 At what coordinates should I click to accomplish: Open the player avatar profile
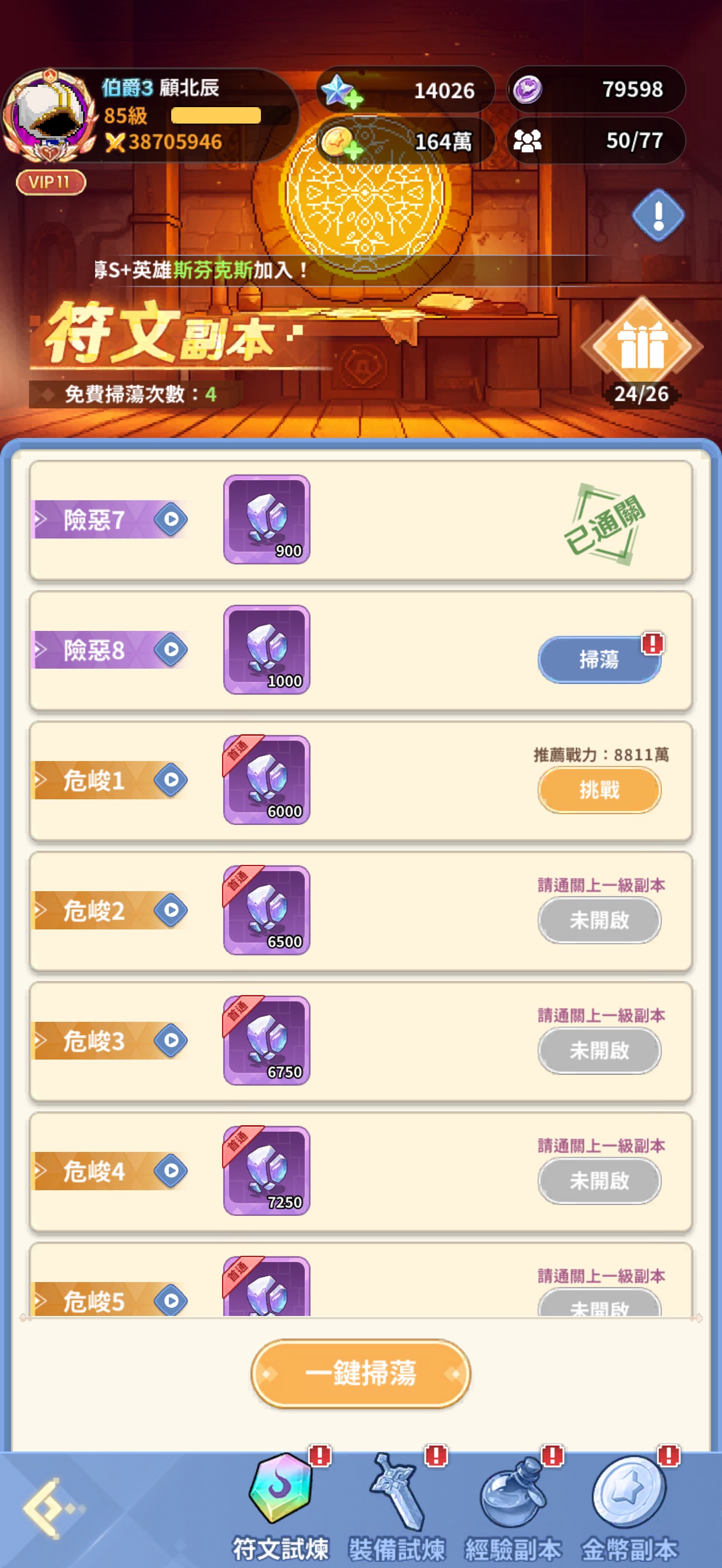49,116
